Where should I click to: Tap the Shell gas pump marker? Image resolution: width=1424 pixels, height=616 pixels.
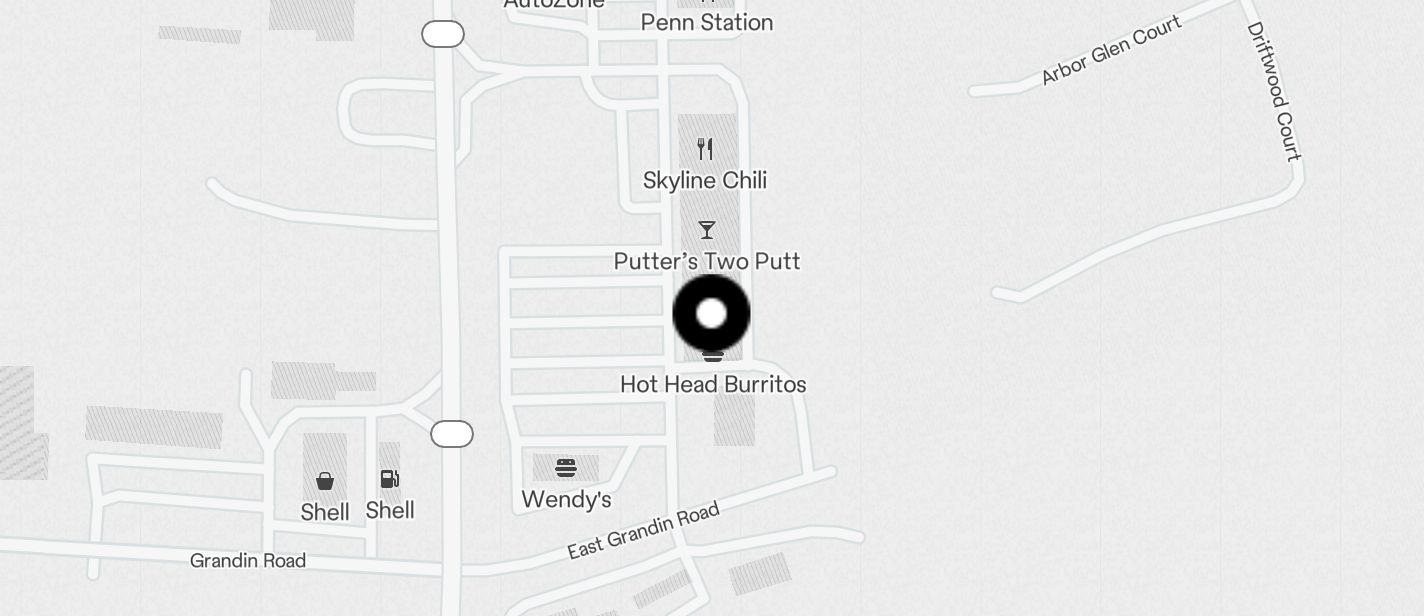click(x=390, y=480)
